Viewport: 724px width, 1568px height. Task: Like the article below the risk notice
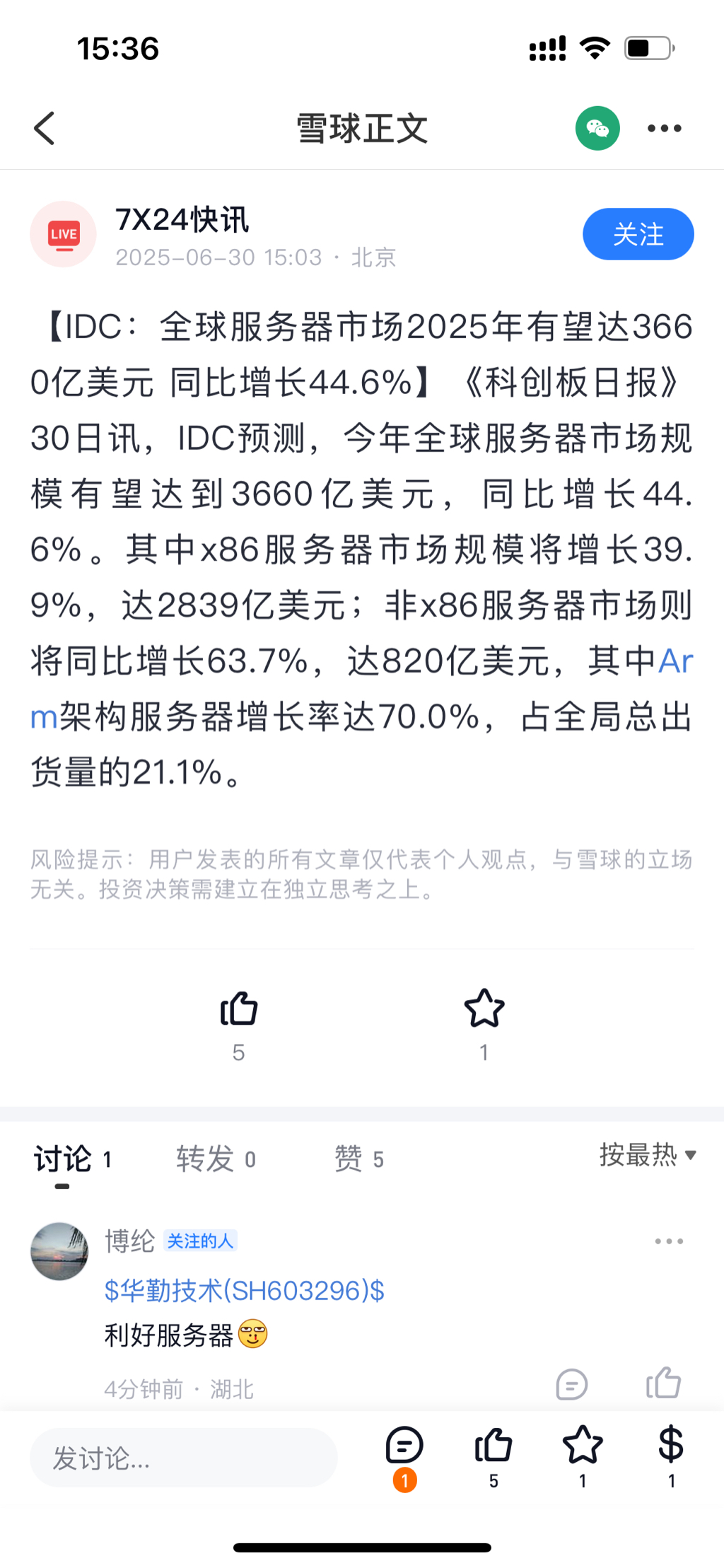click(x=239, y=1009)
